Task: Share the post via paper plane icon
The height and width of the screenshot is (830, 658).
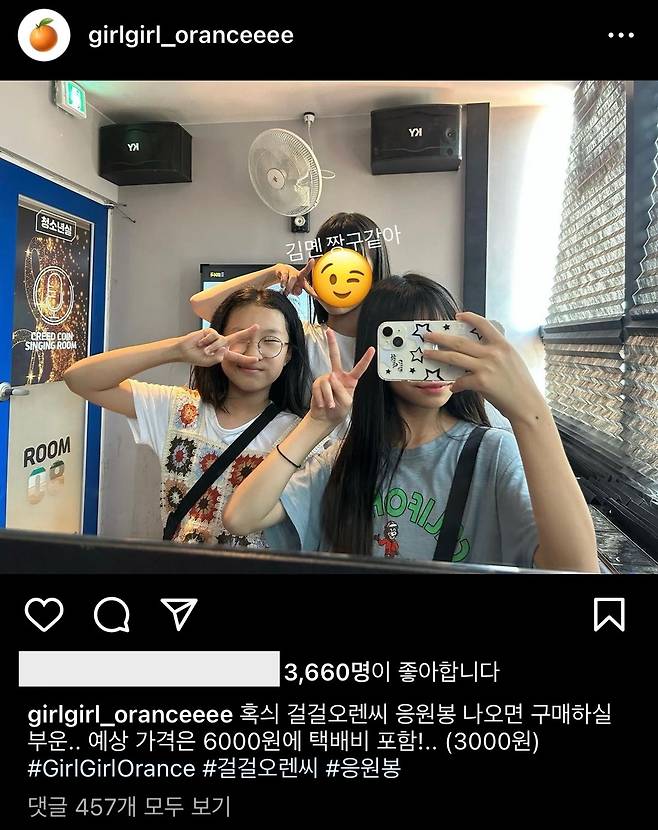Action: pos(179,614)
